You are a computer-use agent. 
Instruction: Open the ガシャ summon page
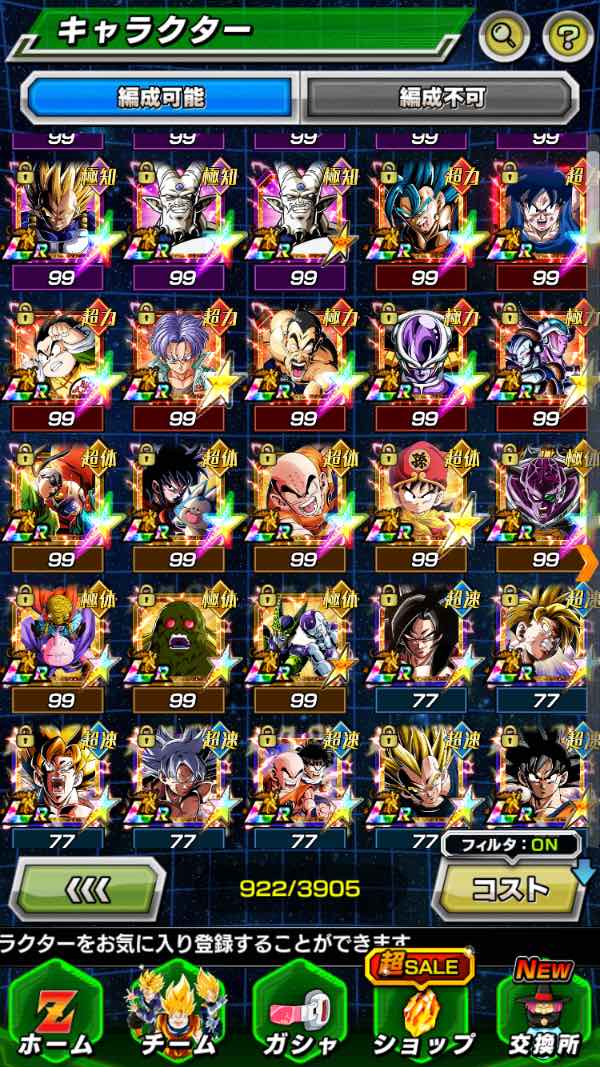click(299, 1010)
